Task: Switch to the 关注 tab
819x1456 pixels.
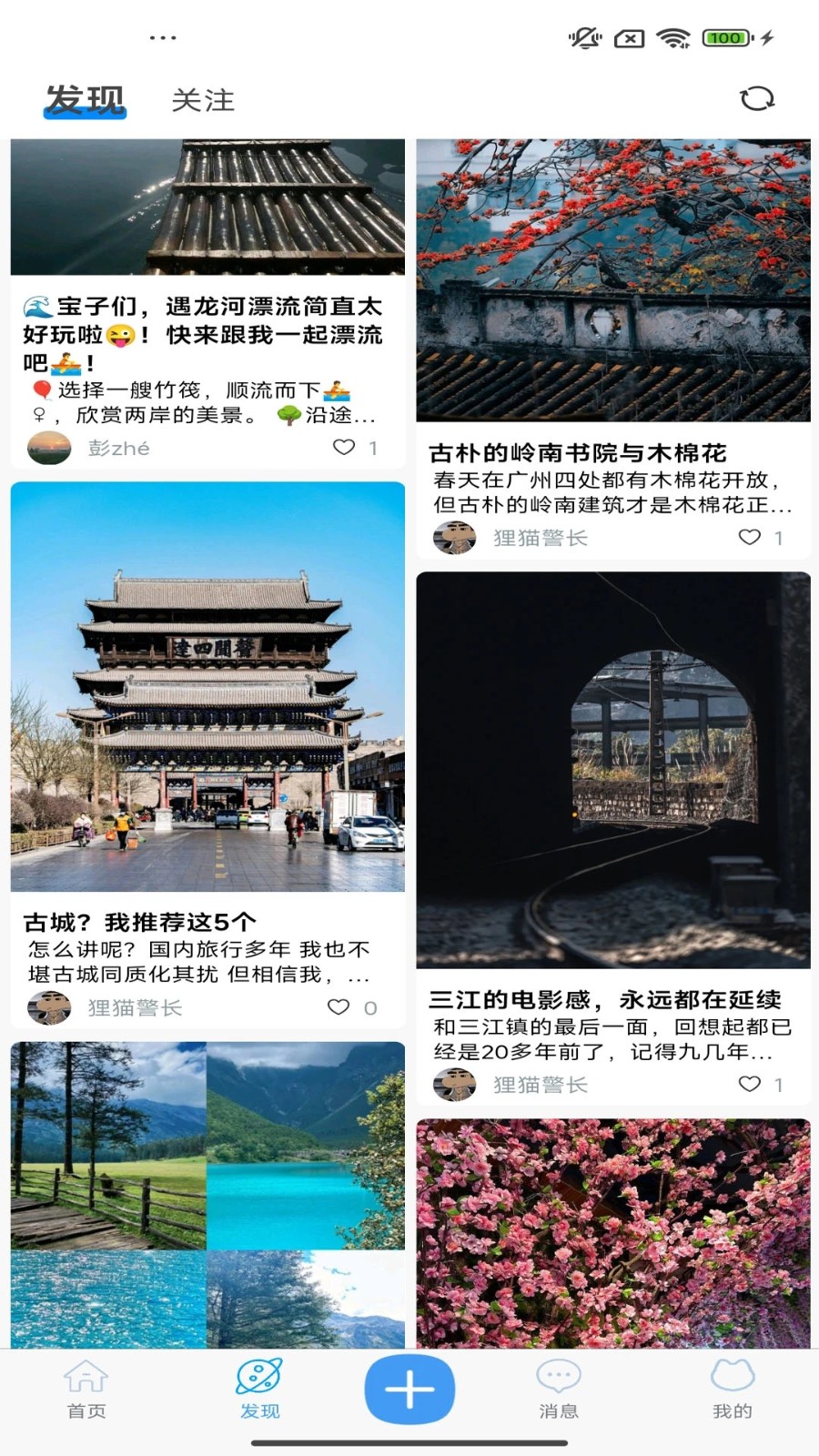Action: tap(204, 100)
